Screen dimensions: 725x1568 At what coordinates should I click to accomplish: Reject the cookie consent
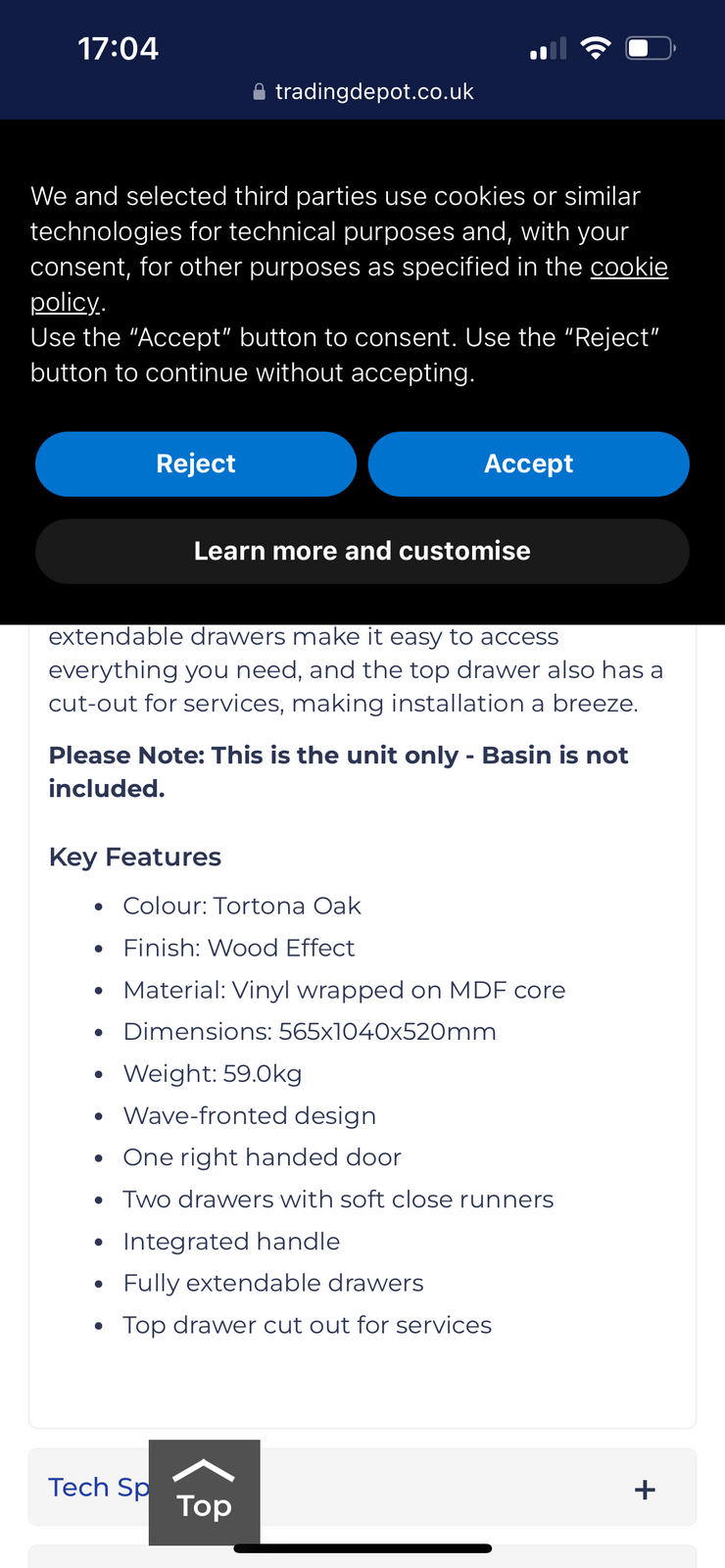(x=196, y=464)
